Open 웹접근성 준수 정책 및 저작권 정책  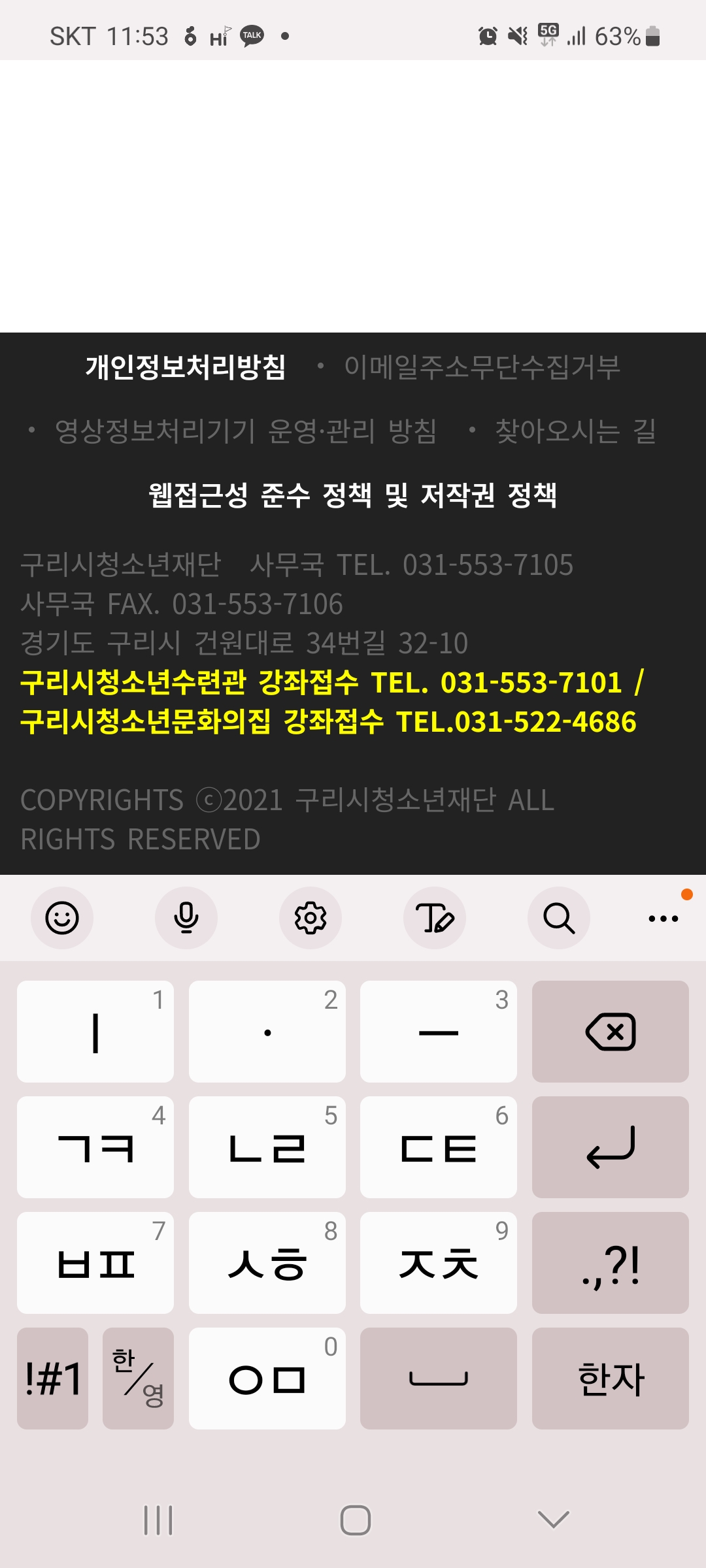pyautogui.click(x=353, y=495)
